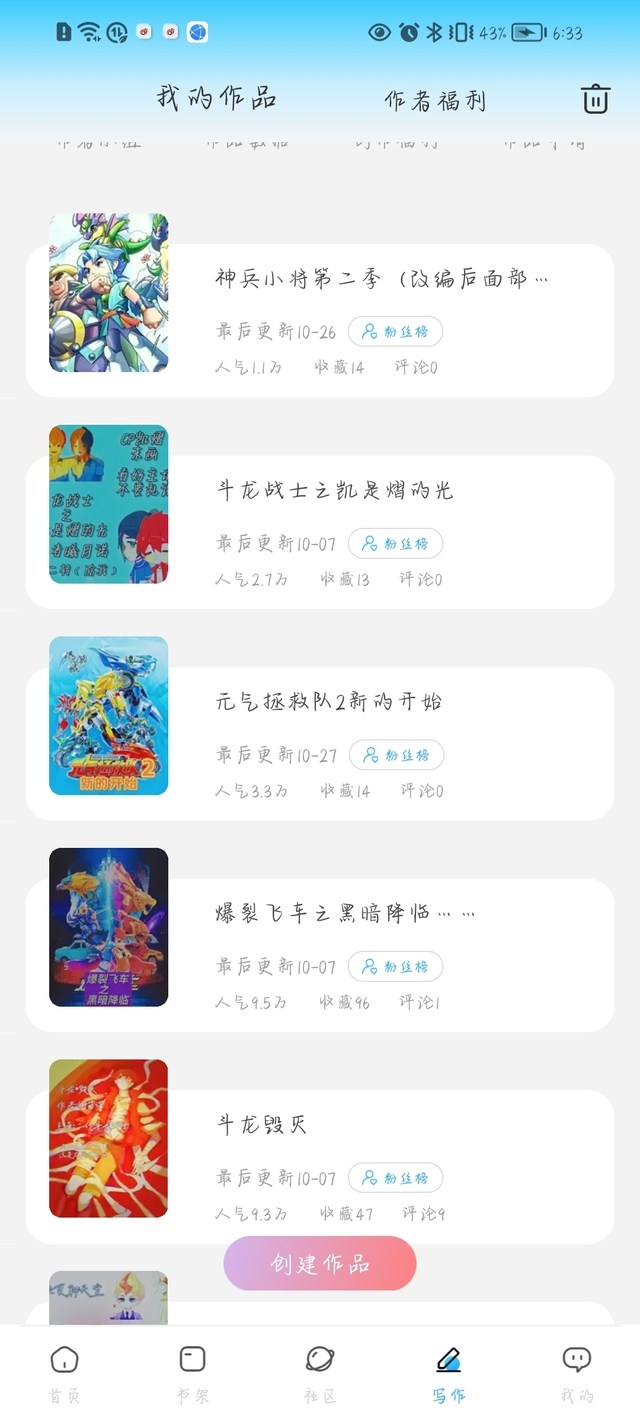This screenshot has height=1422, width=640.
Task: View 粉丝榜 for 斗龙战士之凯是熠的光
Action: [395, 543]
